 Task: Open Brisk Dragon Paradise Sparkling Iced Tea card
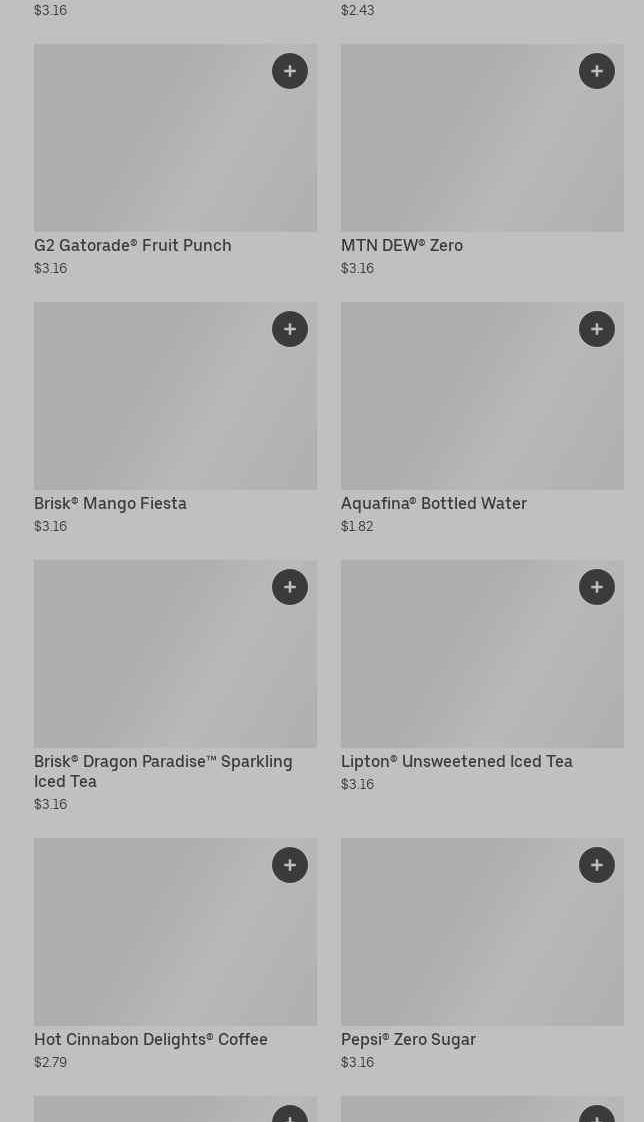150,665
